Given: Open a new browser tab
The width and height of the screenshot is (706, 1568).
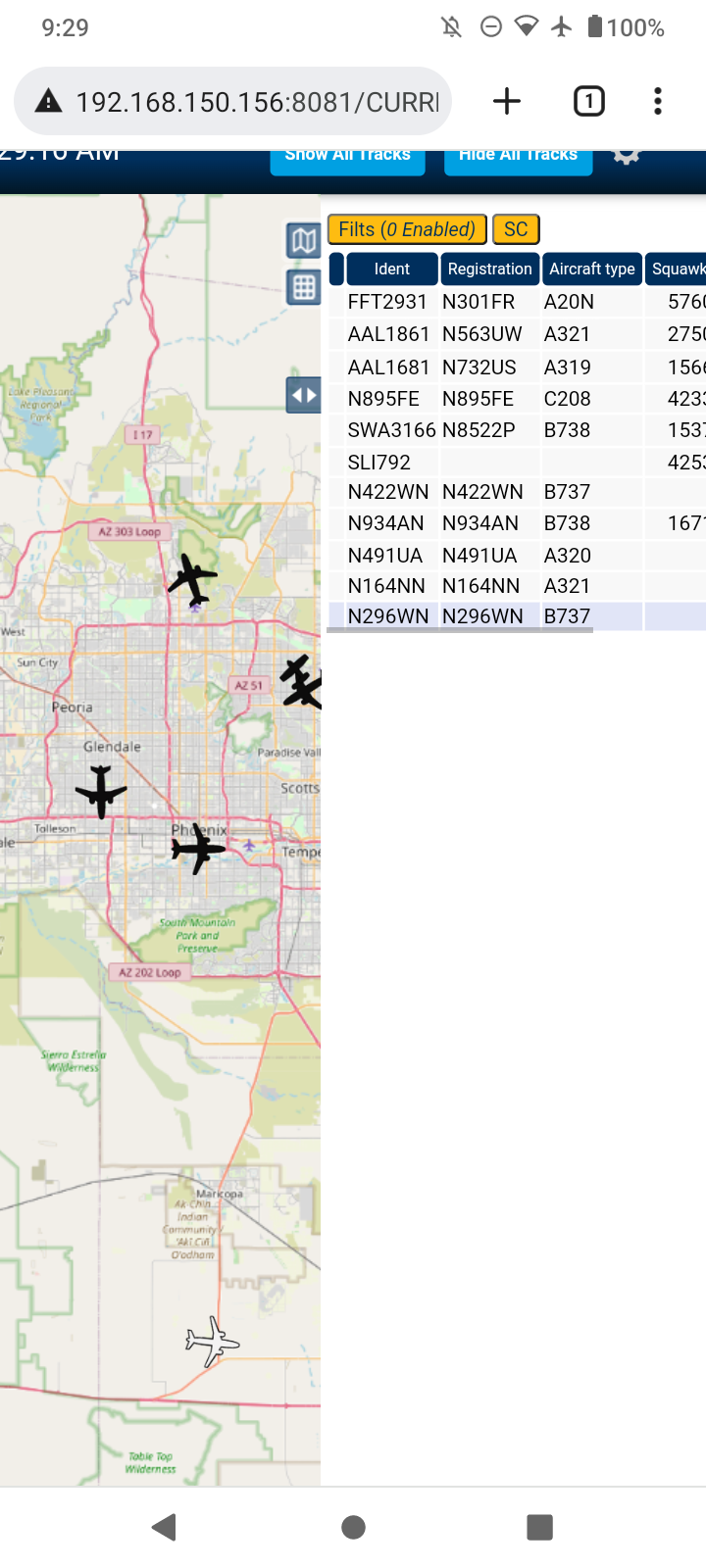Looking at the screenshot, I should (507, 101).
